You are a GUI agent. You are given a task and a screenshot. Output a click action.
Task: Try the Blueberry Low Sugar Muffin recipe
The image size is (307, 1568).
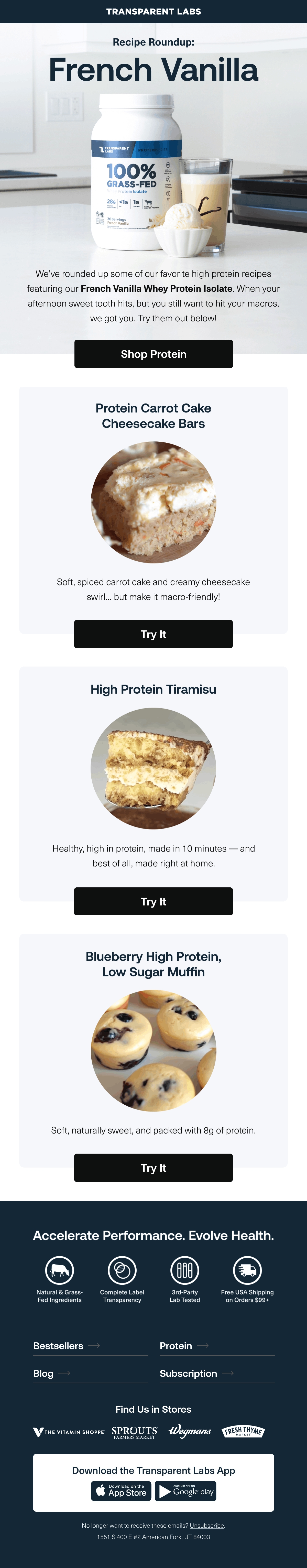pyautogui.click(x=153, y=1168)
